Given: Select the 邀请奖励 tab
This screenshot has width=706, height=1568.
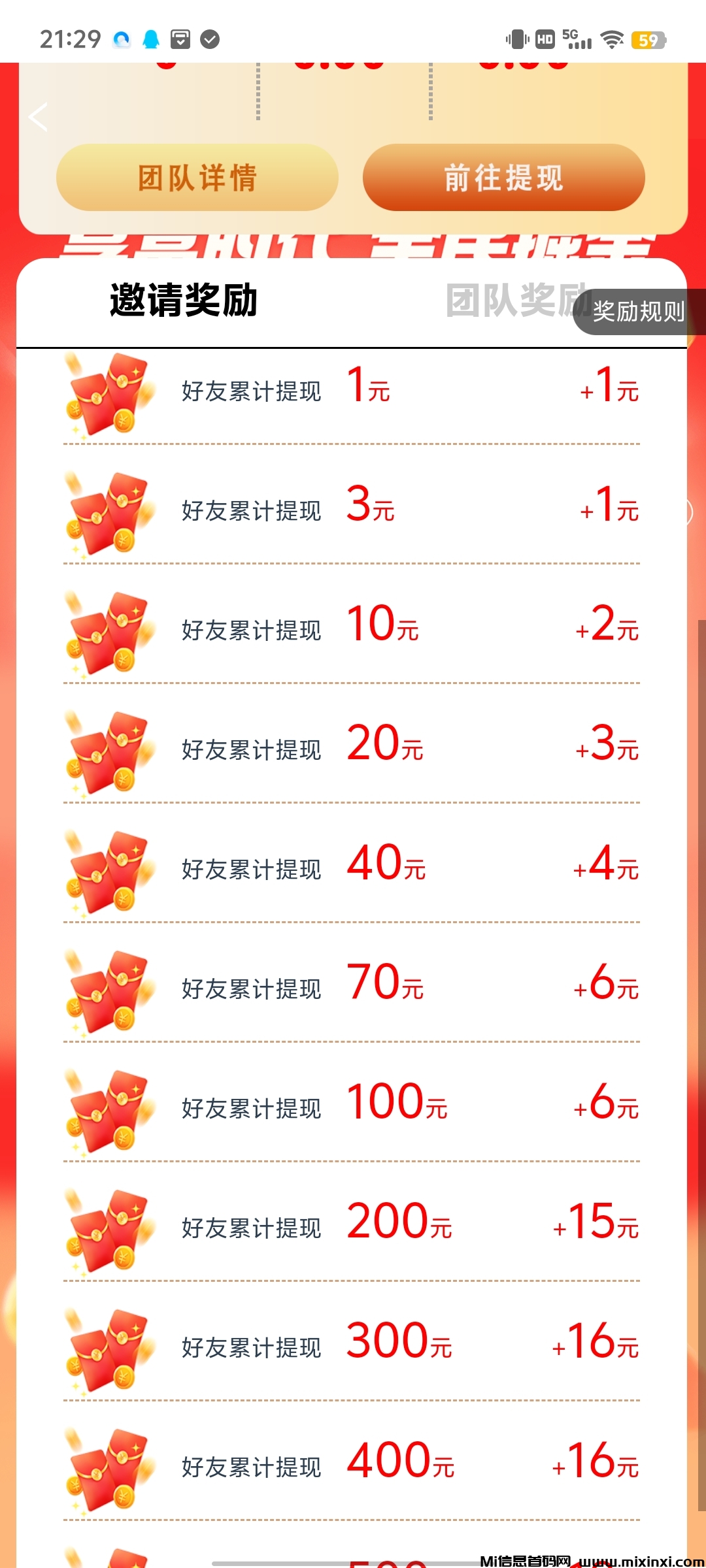Looking at the screenshot, I should tap(184, 301).
